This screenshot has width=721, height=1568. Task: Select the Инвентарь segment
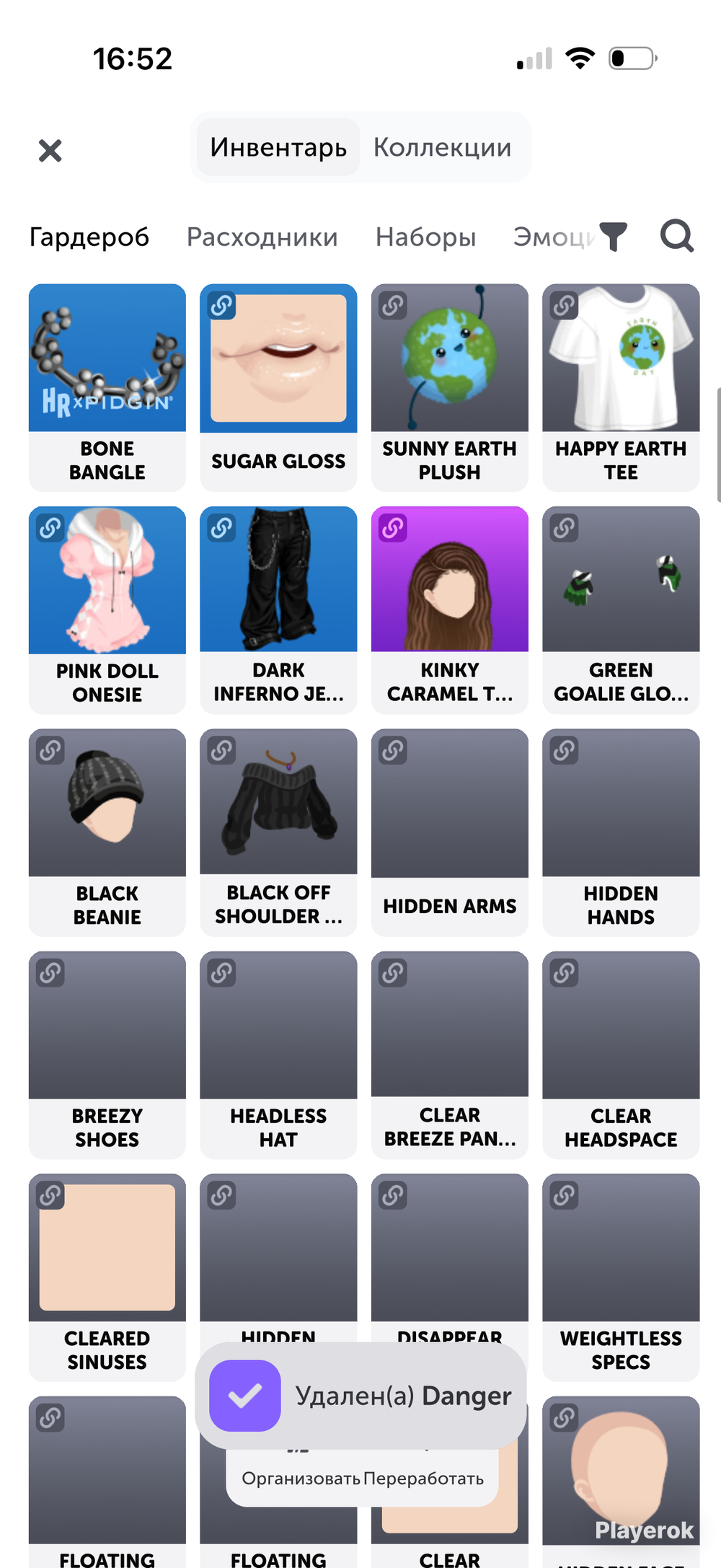(278, 147)
